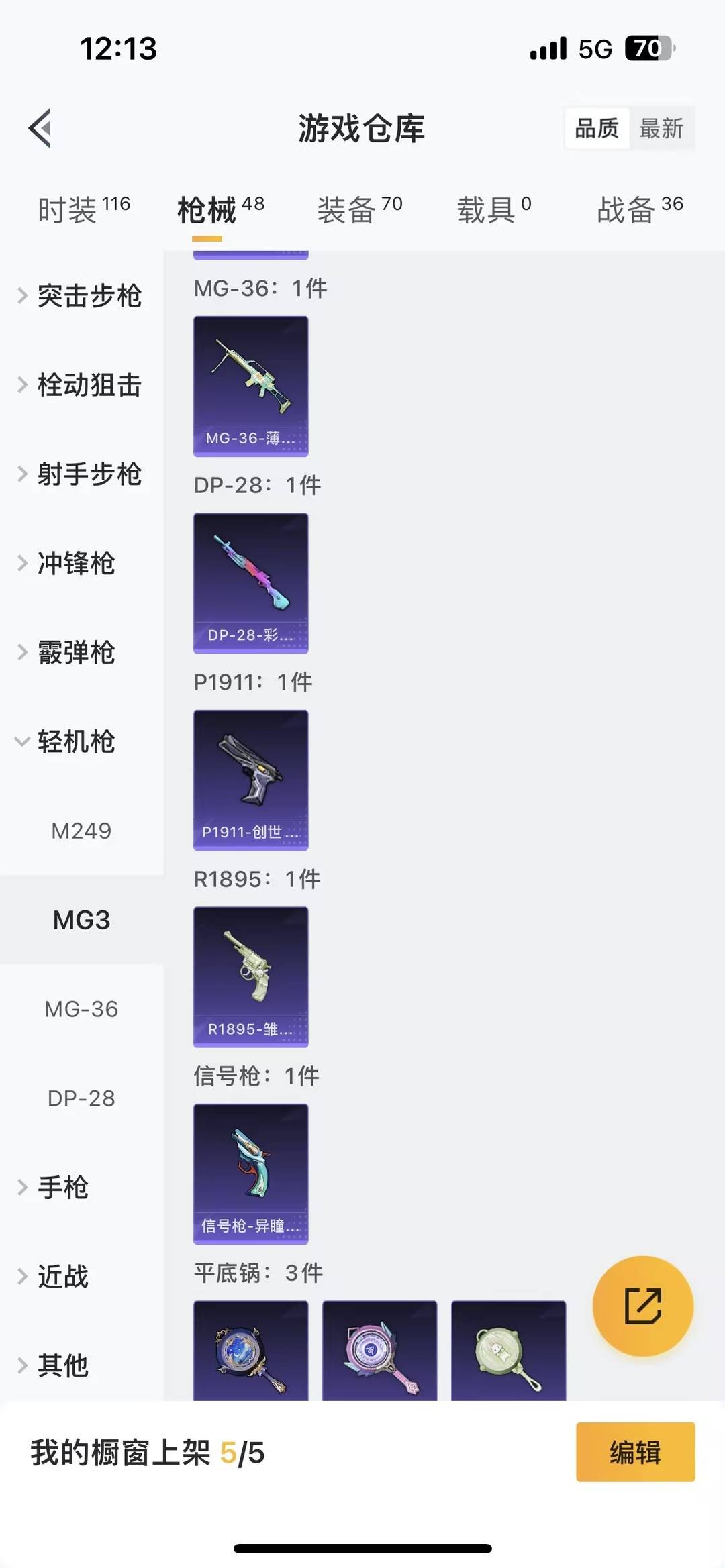The width and height of the screenshot is (725, 1568).
Task: Open the 信号枪-异瞳 flare gun skin
Action: coord(250,1172)
